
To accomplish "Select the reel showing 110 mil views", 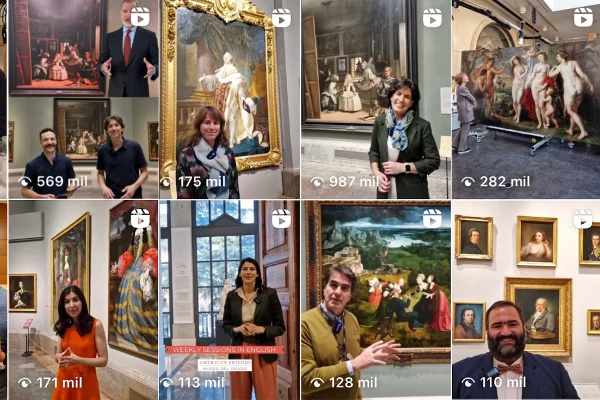I will tap(525, 300).
